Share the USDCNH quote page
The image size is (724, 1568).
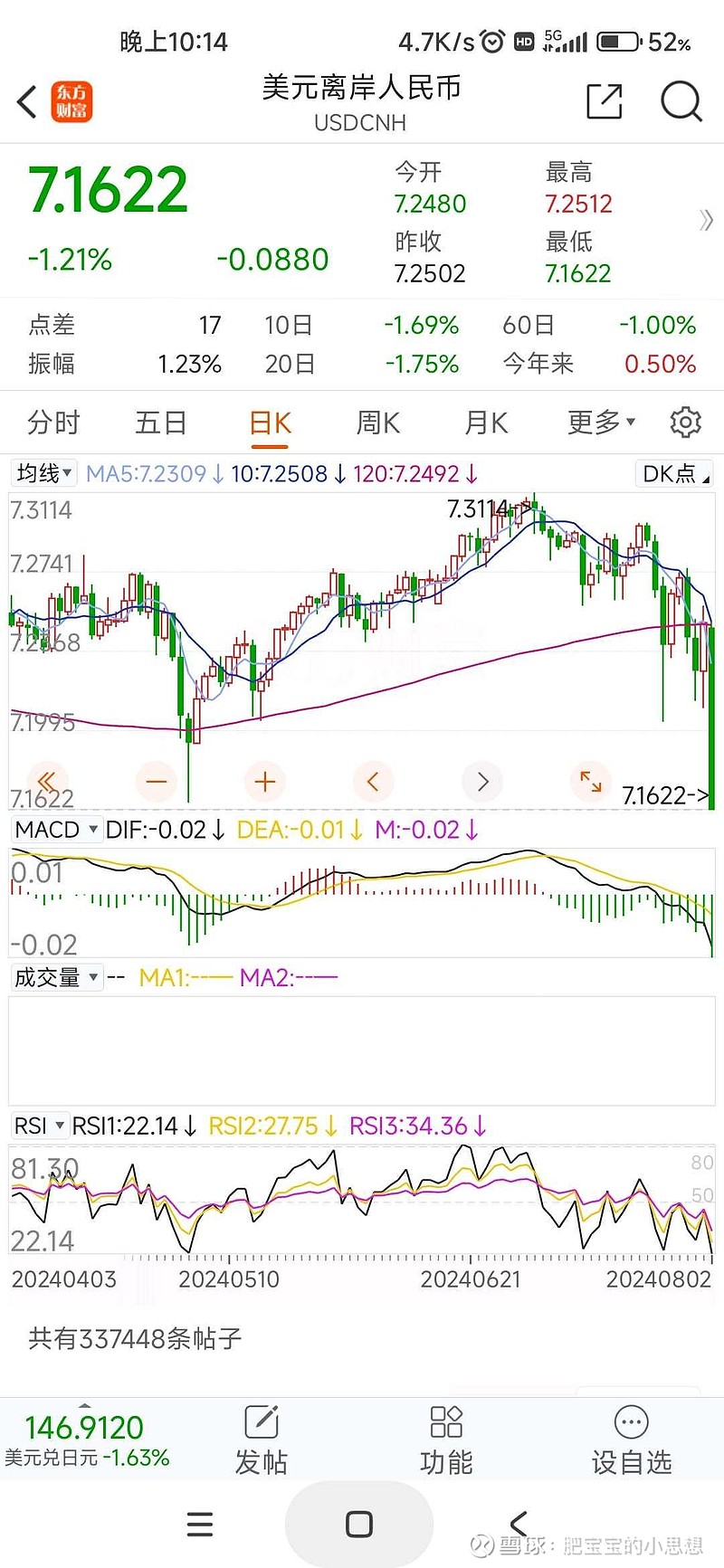(605, 100)
